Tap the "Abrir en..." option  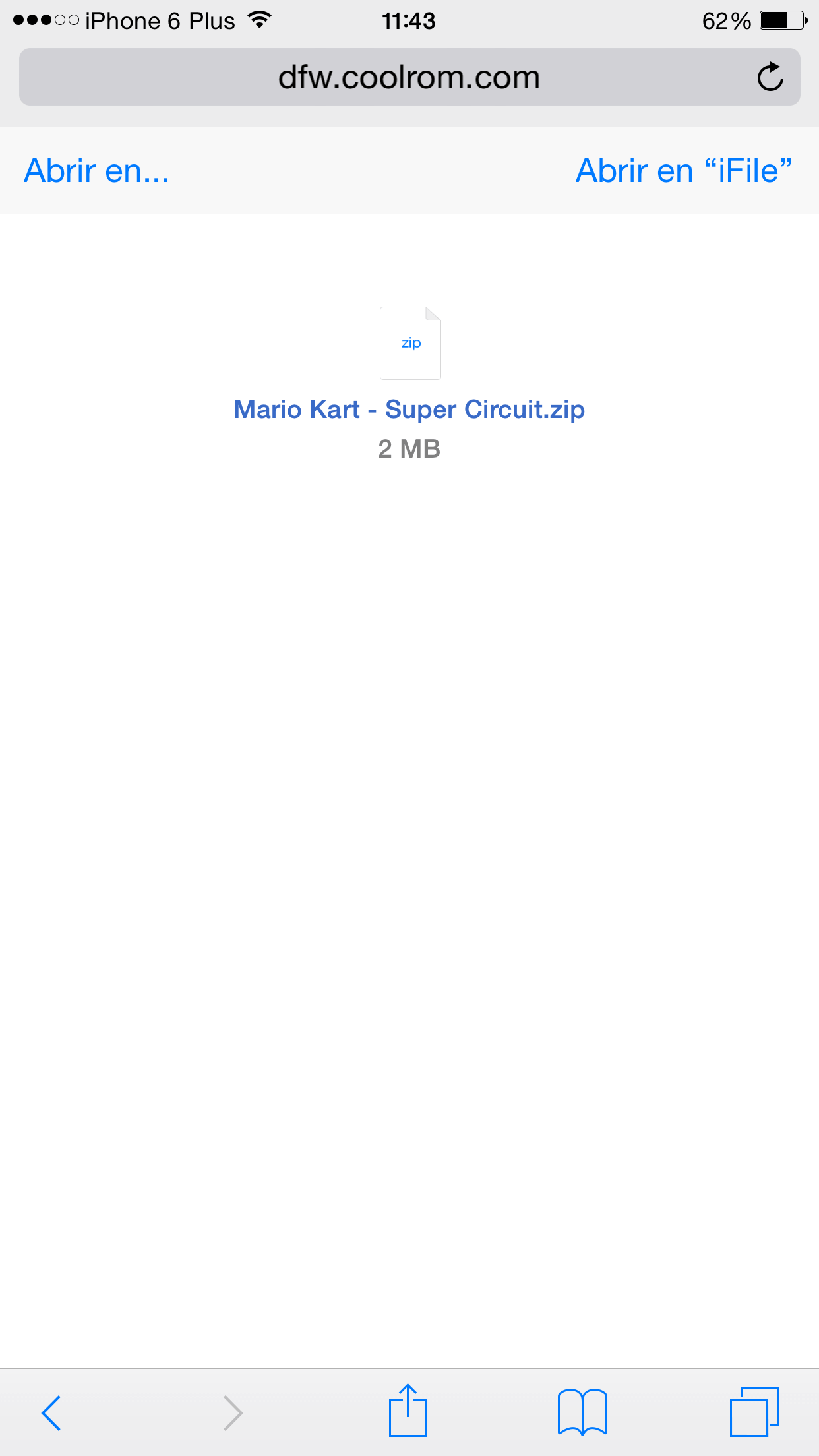[x=97, y=171]
